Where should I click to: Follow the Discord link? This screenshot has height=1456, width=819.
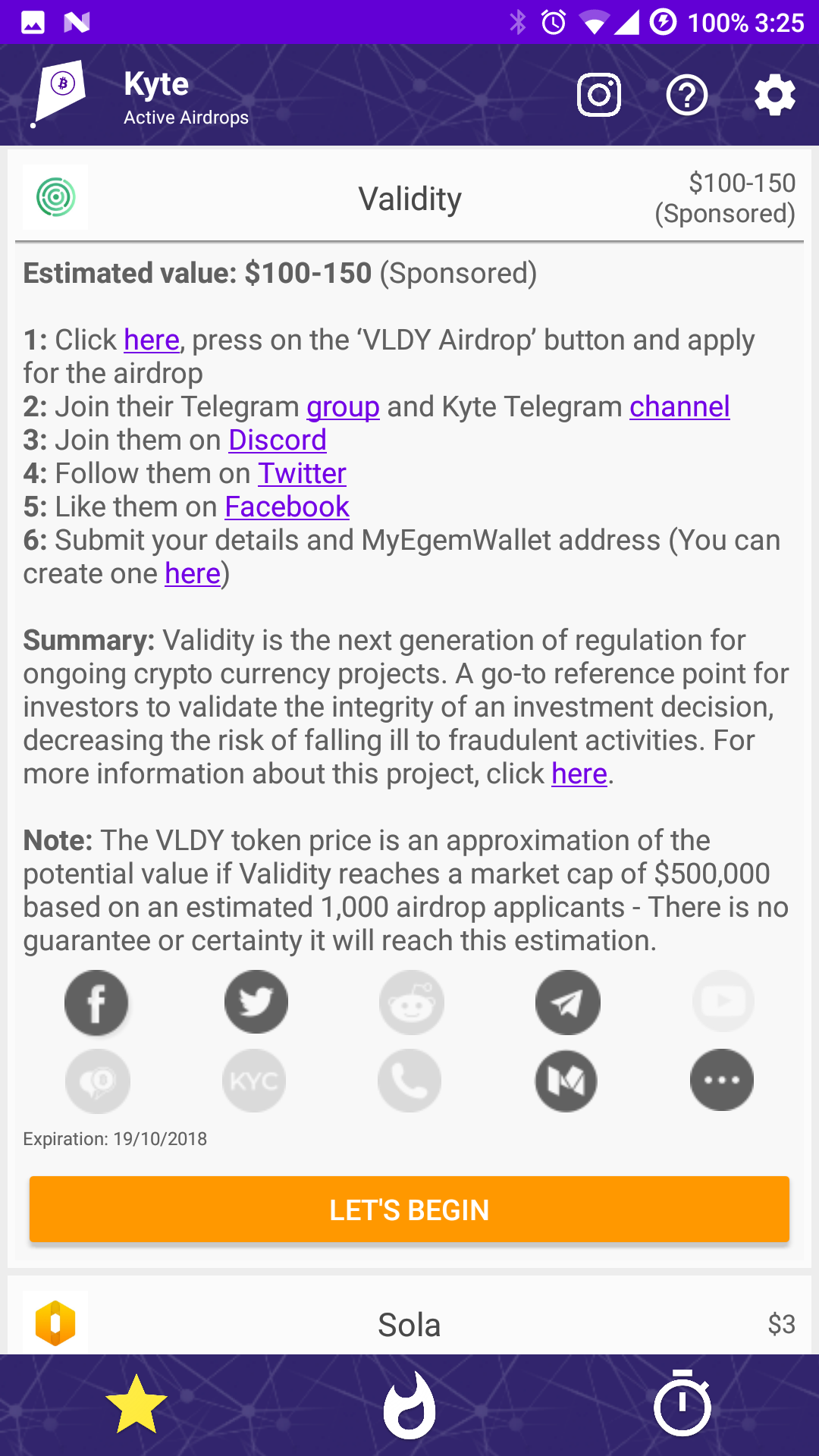(278, 440)
